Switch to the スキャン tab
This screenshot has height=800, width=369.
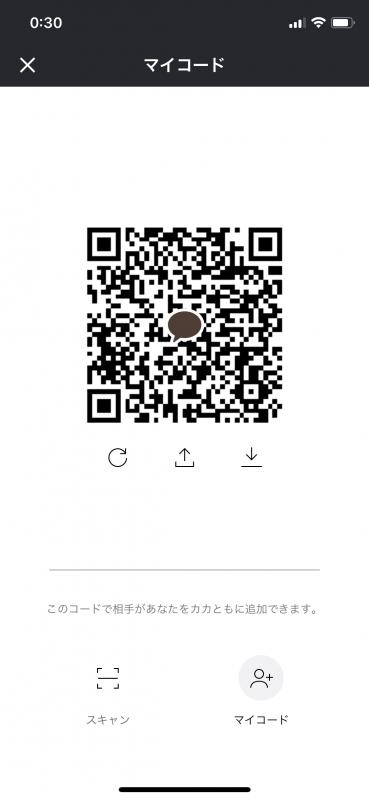tap(108, 690)
